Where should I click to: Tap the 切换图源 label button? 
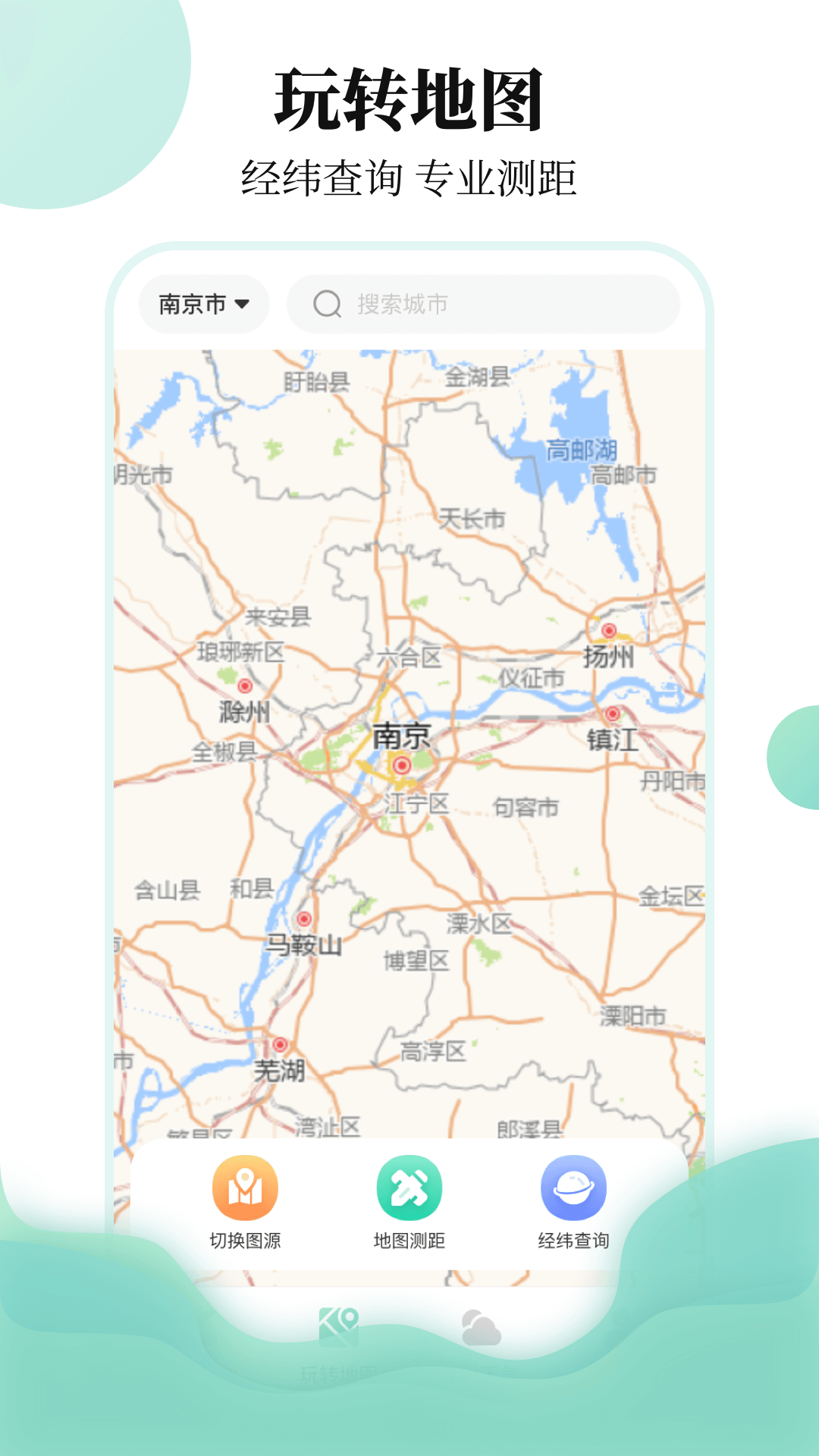point(244,1236)
